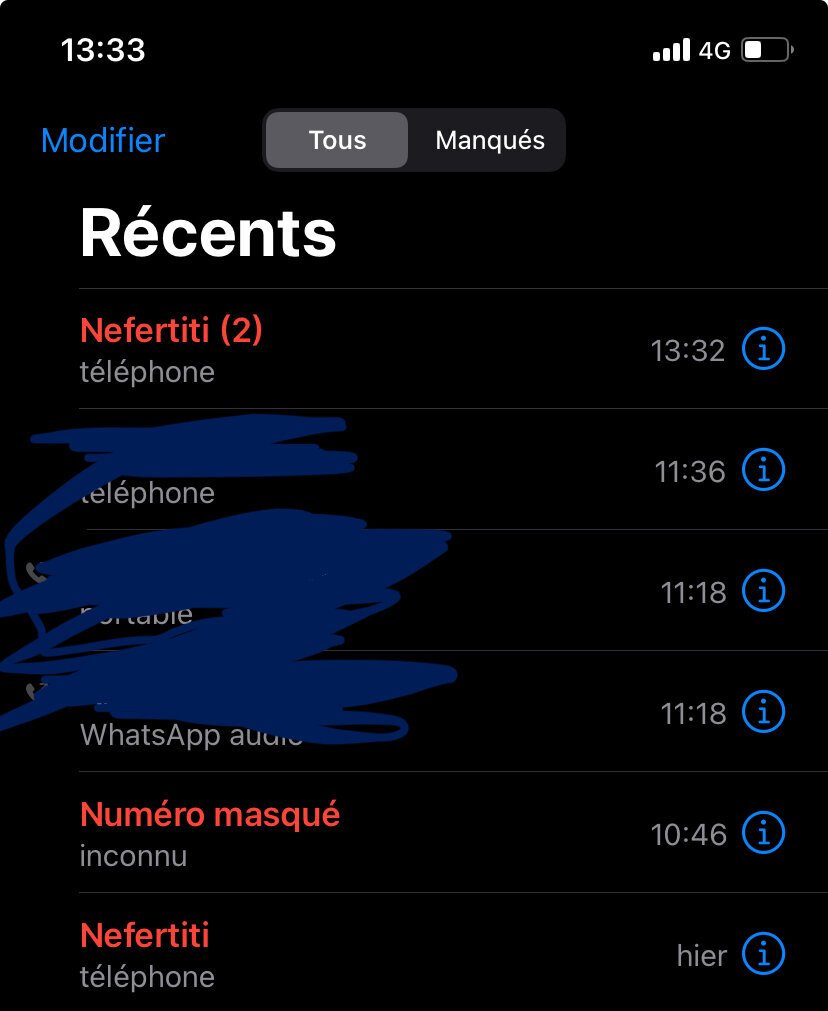Viewport: 828px width, 1011px height.
Task: Show details of the 11:18 portable call
Action: pyautogui.click(x=764, y=591)
